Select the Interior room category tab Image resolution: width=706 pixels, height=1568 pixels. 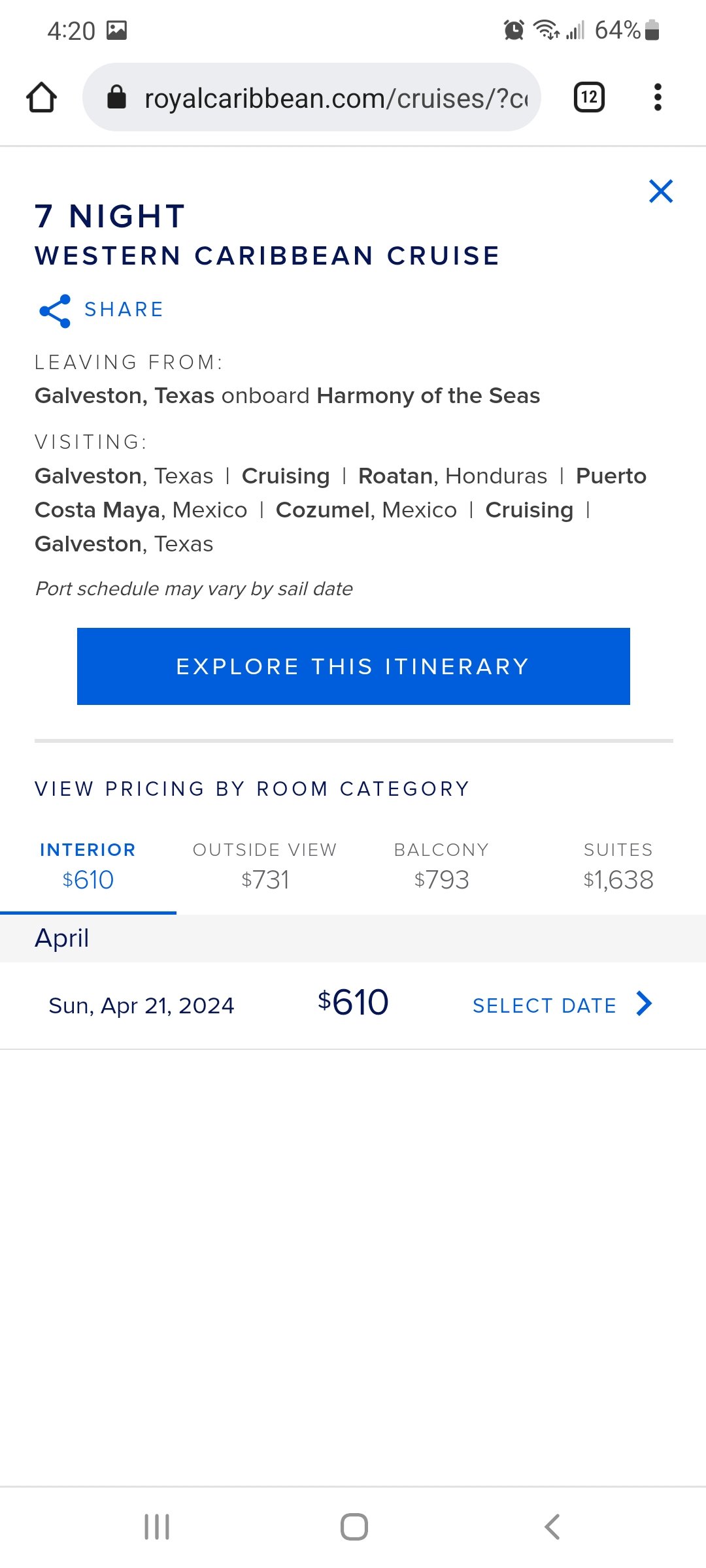pyautogui.click(x=88, y=866)
